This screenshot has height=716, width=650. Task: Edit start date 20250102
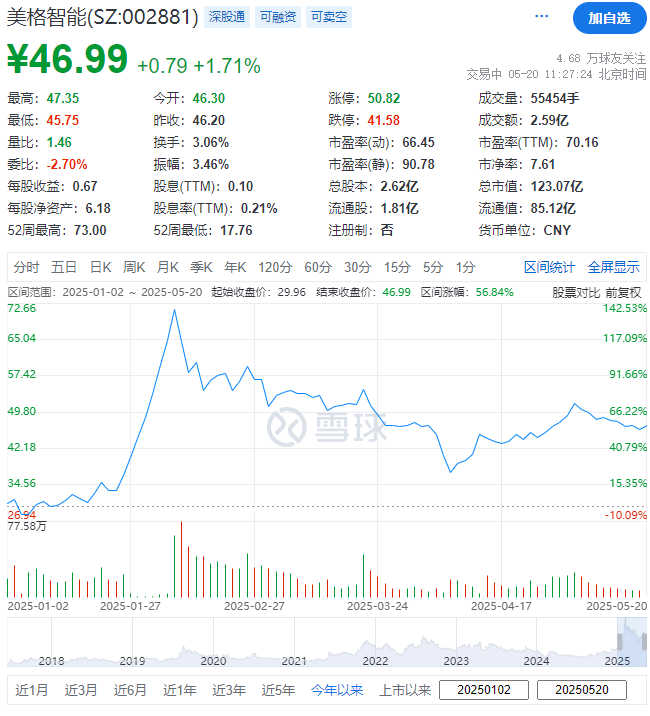484,690
